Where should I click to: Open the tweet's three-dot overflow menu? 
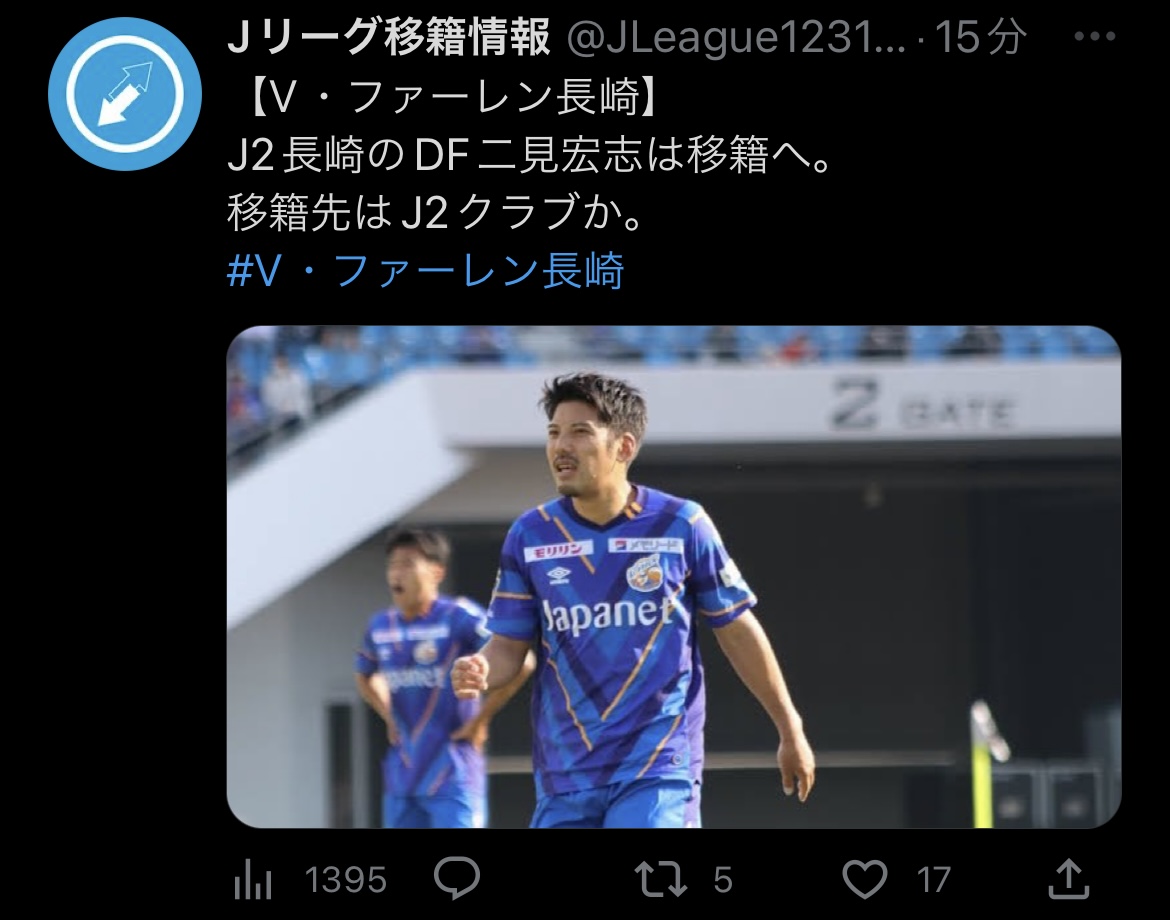(x=1094, y=39)
